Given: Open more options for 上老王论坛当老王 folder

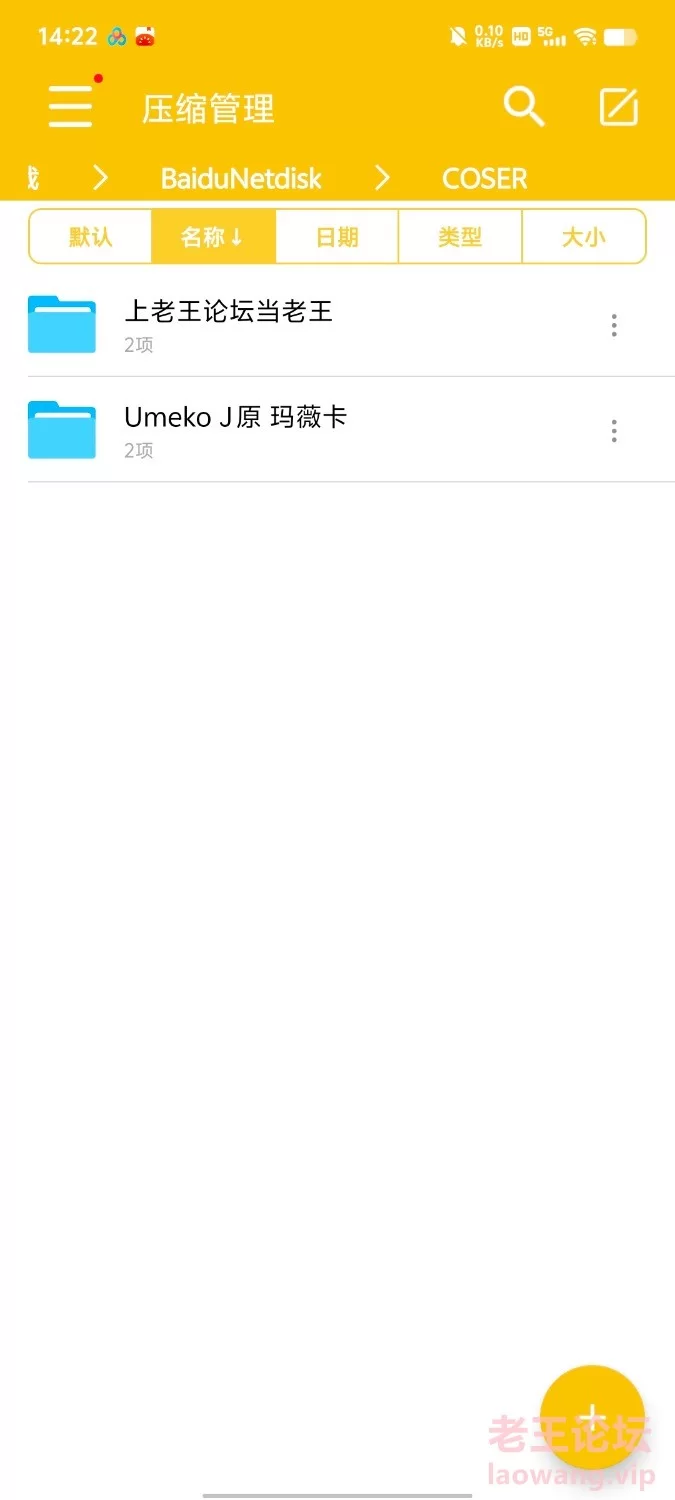Looking at the screenshot, I should tap(614, 325).
